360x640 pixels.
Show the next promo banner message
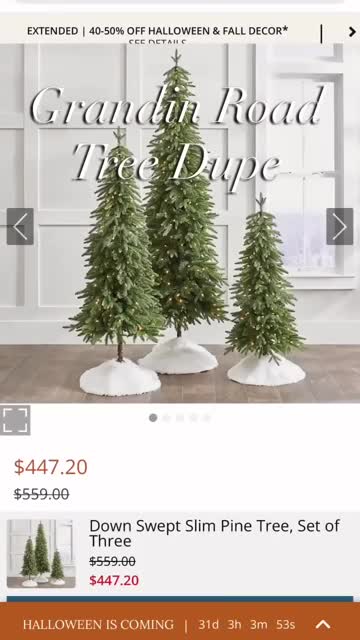(352, 32)
